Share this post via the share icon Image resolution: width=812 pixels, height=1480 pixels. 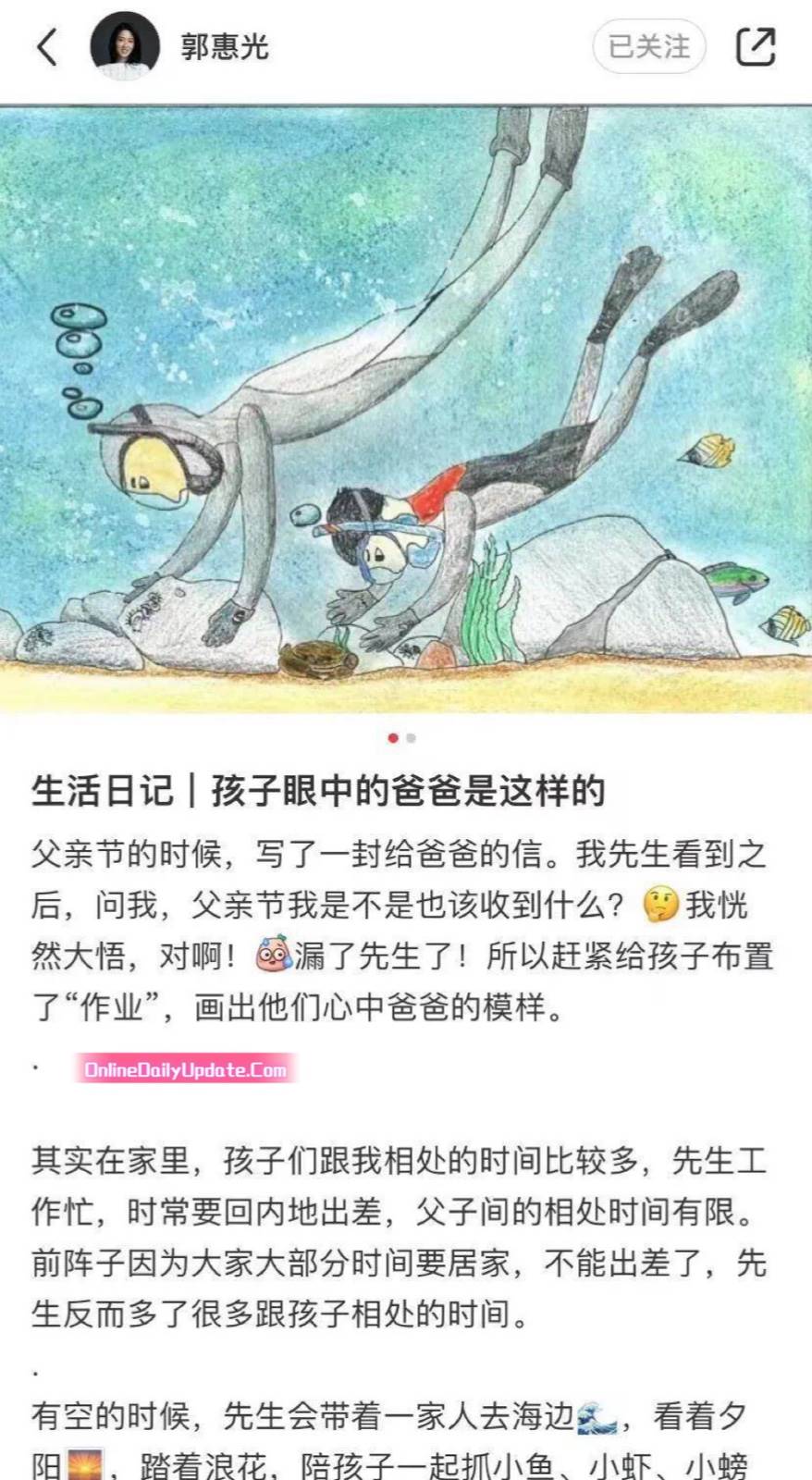pyautogui.click(x=755, y=46)
